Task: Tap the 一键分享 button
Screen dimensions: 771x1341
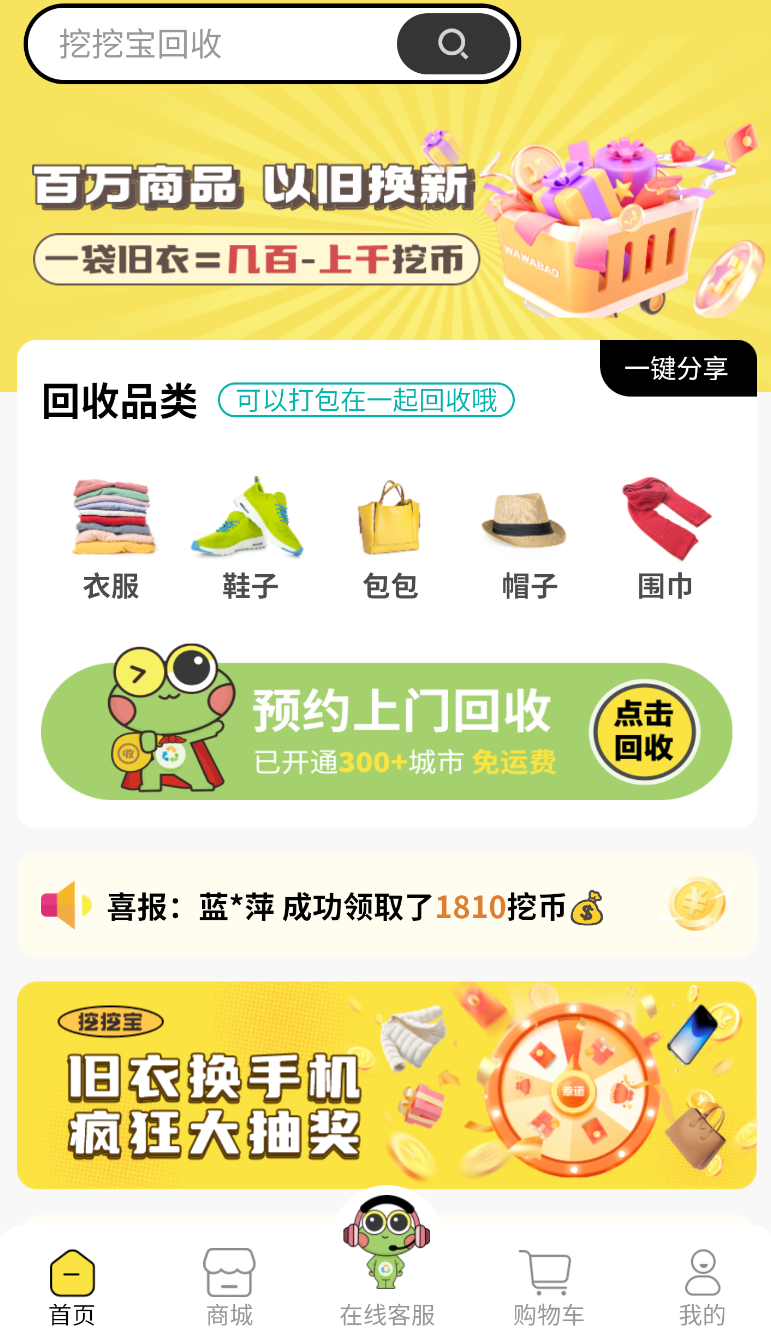Action: pos(677,368)
